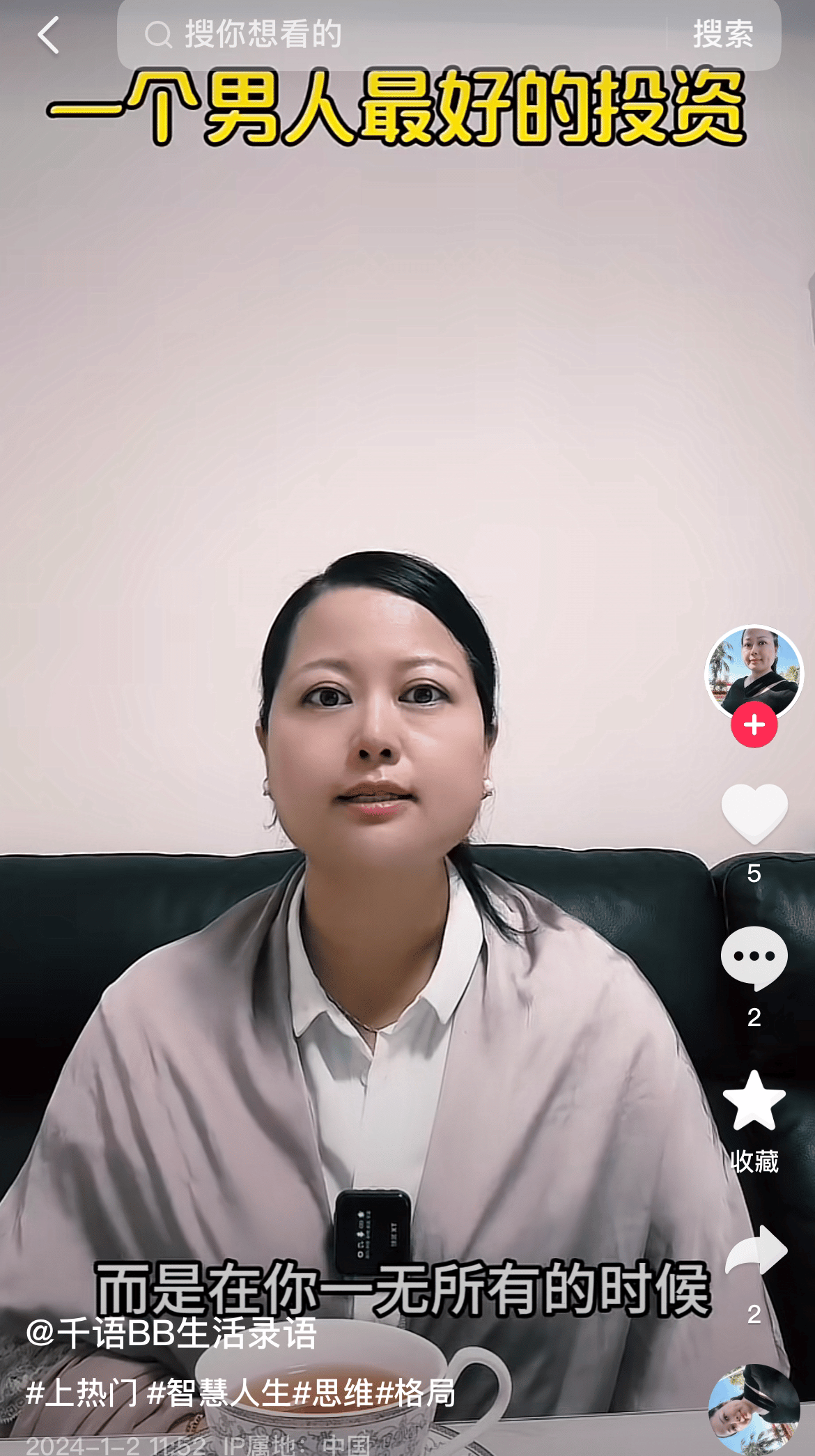
Task: Open the #智慧人生 hashtag
Action: click(219, 1393)
